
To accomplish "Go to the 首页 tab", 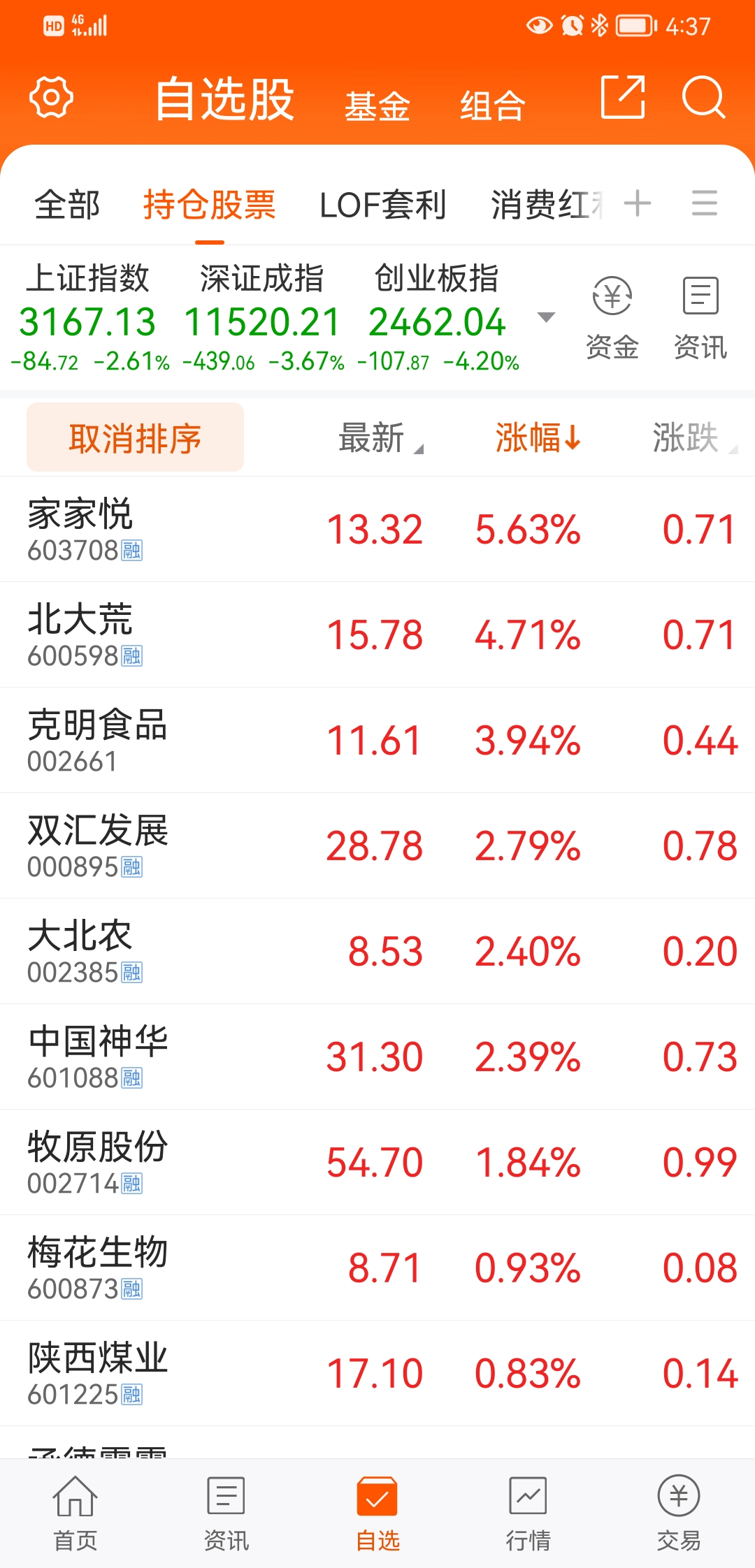I will coord(75,1513).
